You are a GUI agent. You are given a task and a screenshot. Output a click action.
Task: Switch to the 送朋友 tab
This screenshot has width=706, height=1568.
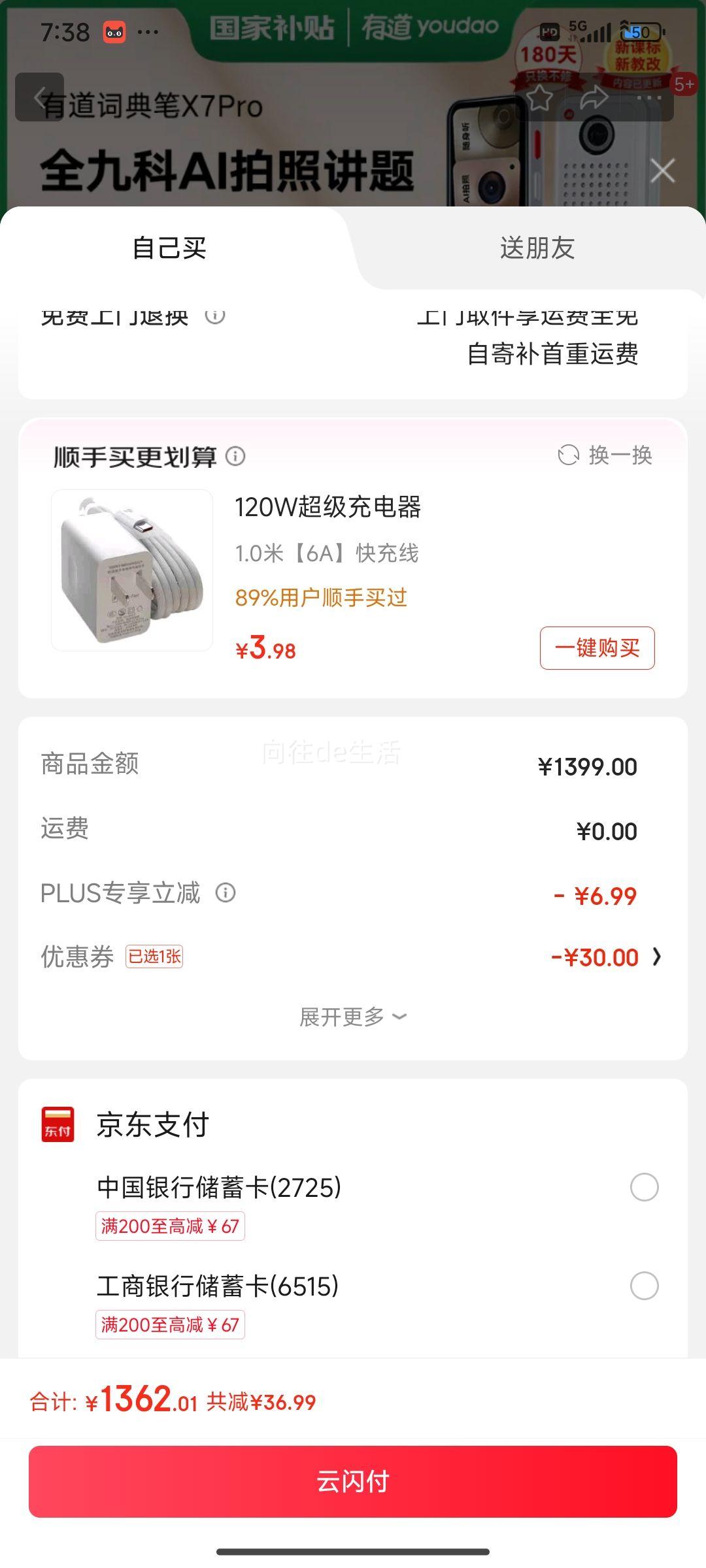click(537, 248)
